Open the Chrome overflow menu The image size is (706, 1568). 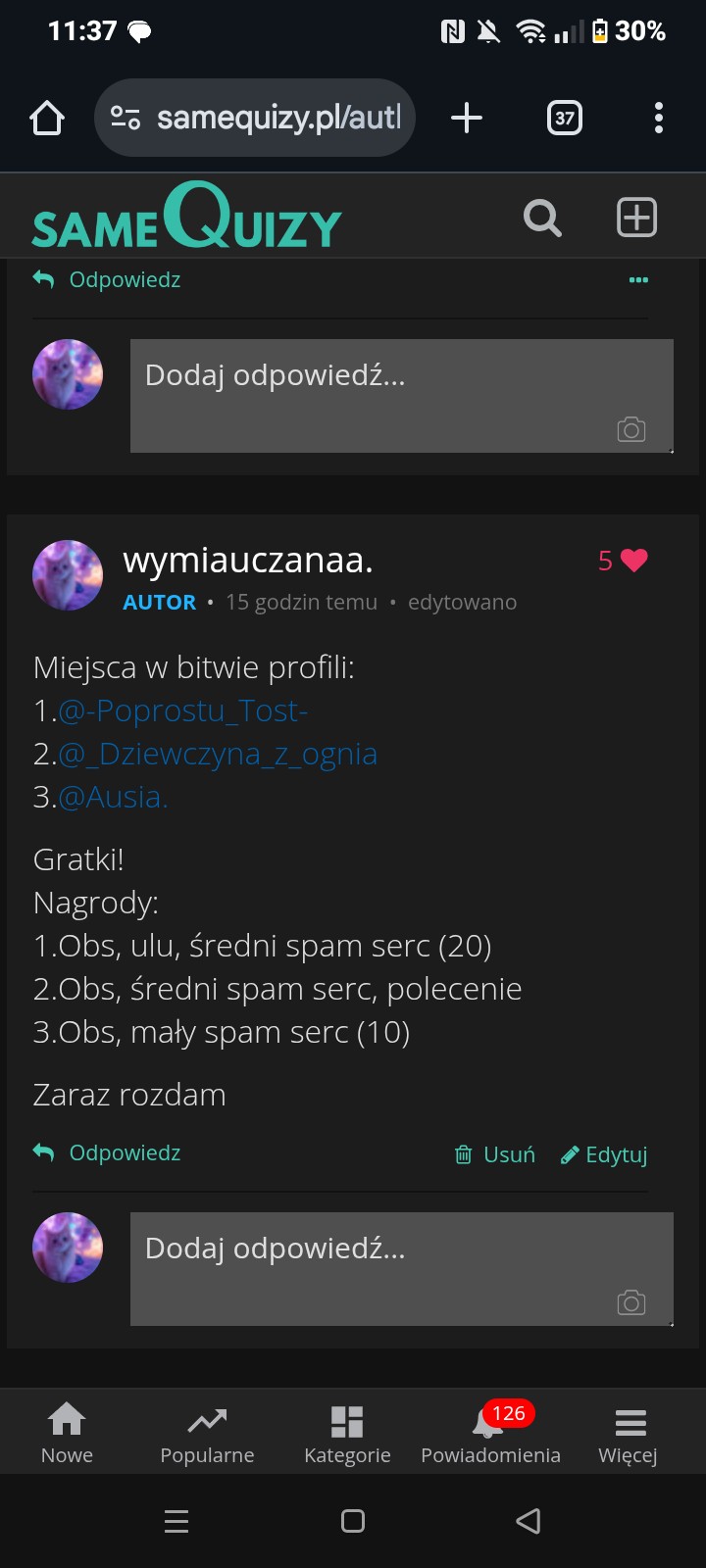click(659, 119)
